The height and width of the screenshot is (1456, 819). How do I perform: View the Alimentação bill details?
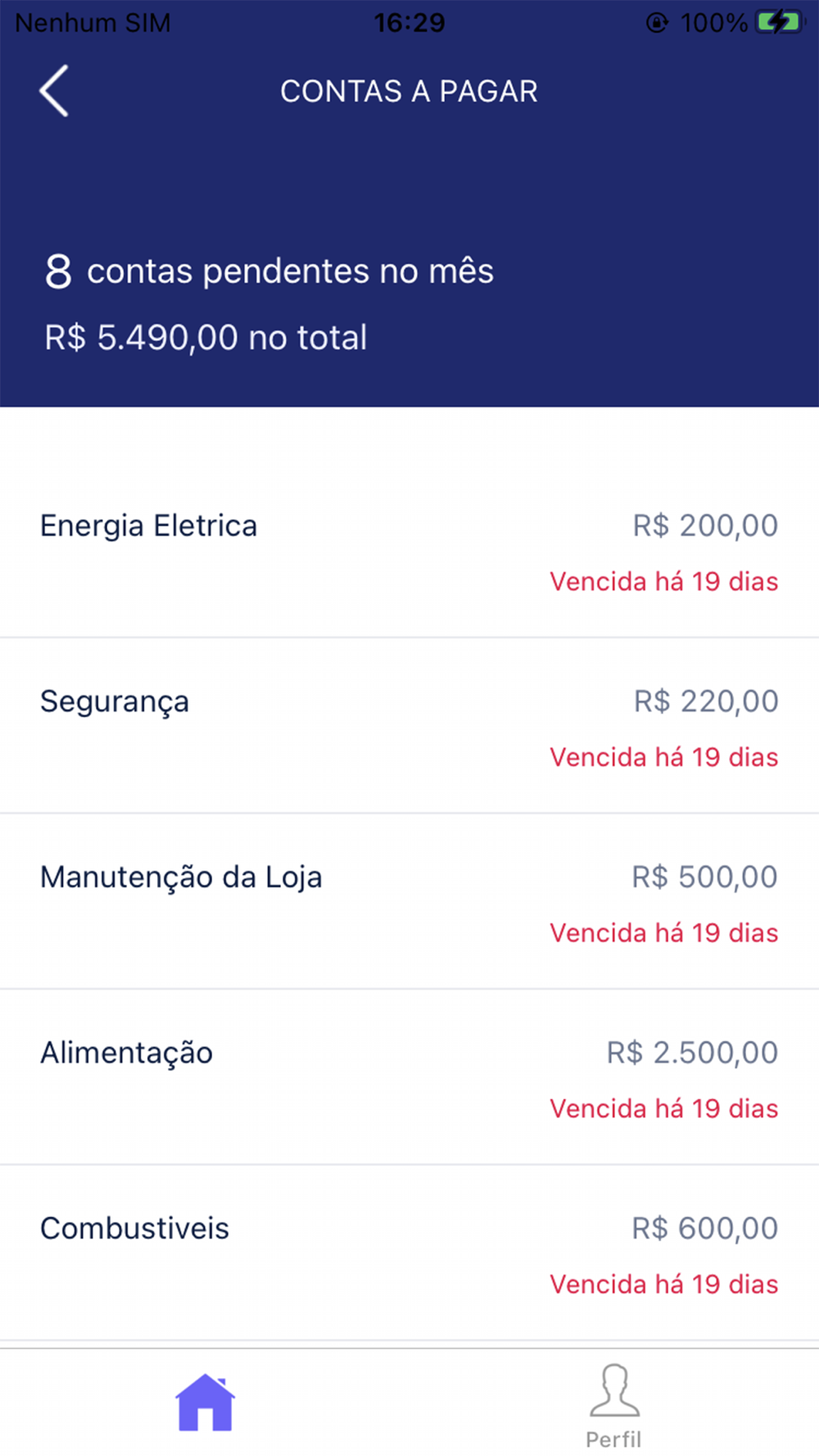click(x=409, y=1077)
